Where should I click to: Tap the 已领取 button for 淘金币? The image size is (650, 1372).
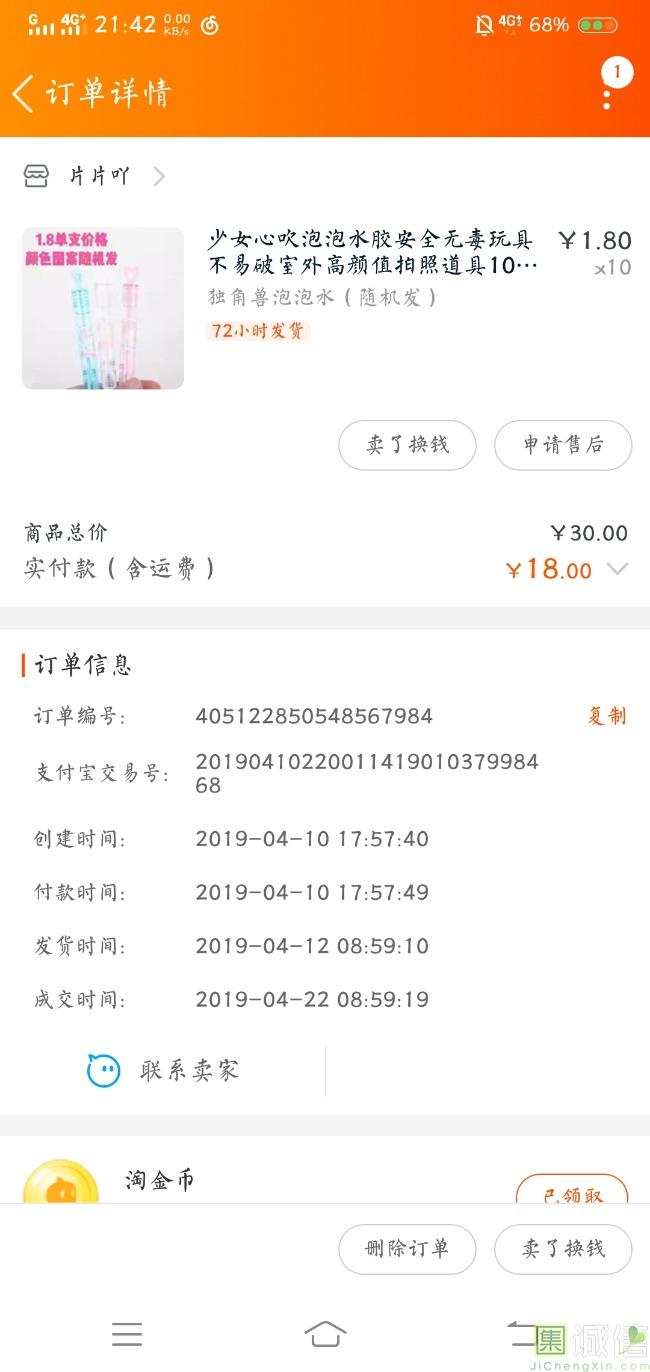point(572,1195)
